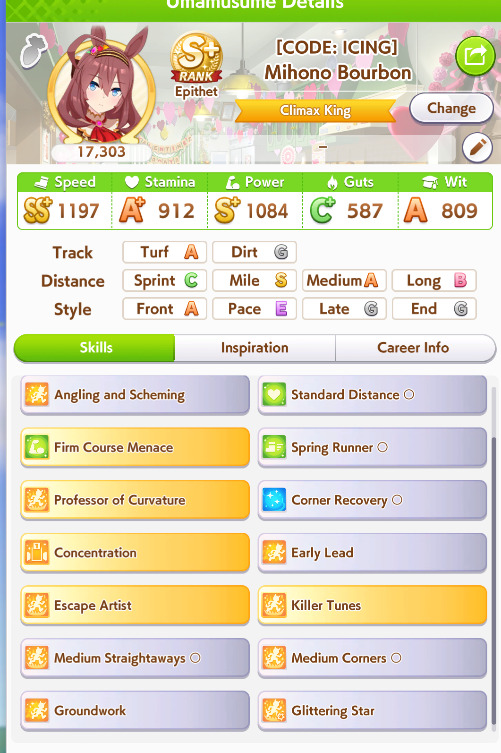Image resolution: width=501 pixels, height=753 pixels.
Task: Open the Escape Artist skill
Action: click(135, 606)
